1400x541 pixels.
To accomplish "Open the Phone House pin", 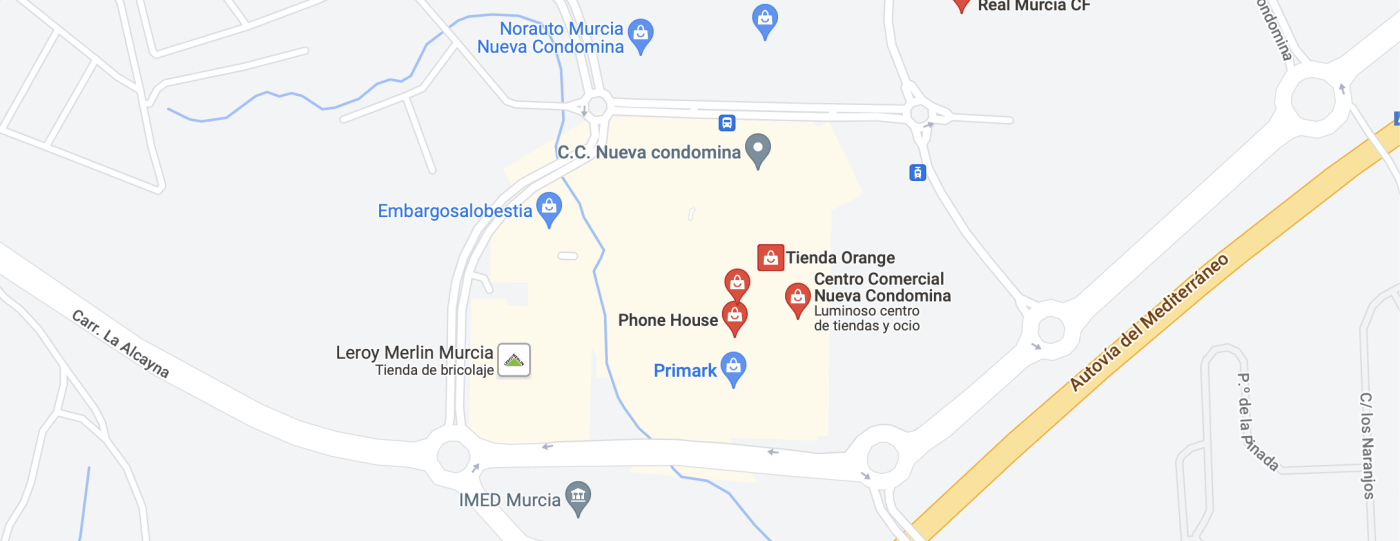I will 735,317.
